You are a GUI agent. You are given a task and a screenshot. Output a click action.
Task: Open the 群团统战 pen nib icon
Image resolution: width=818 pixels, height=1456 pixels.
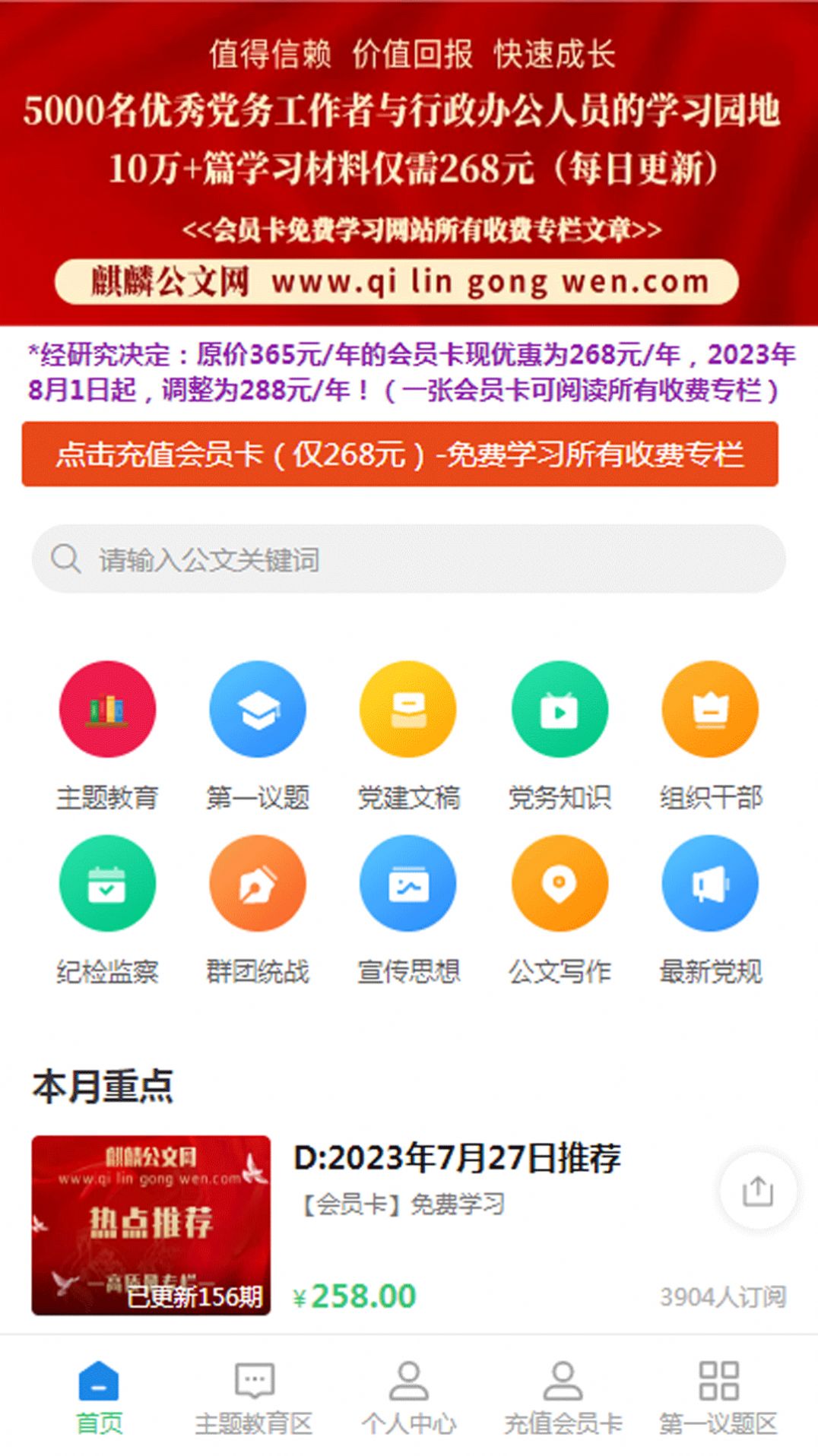[258, 884]
